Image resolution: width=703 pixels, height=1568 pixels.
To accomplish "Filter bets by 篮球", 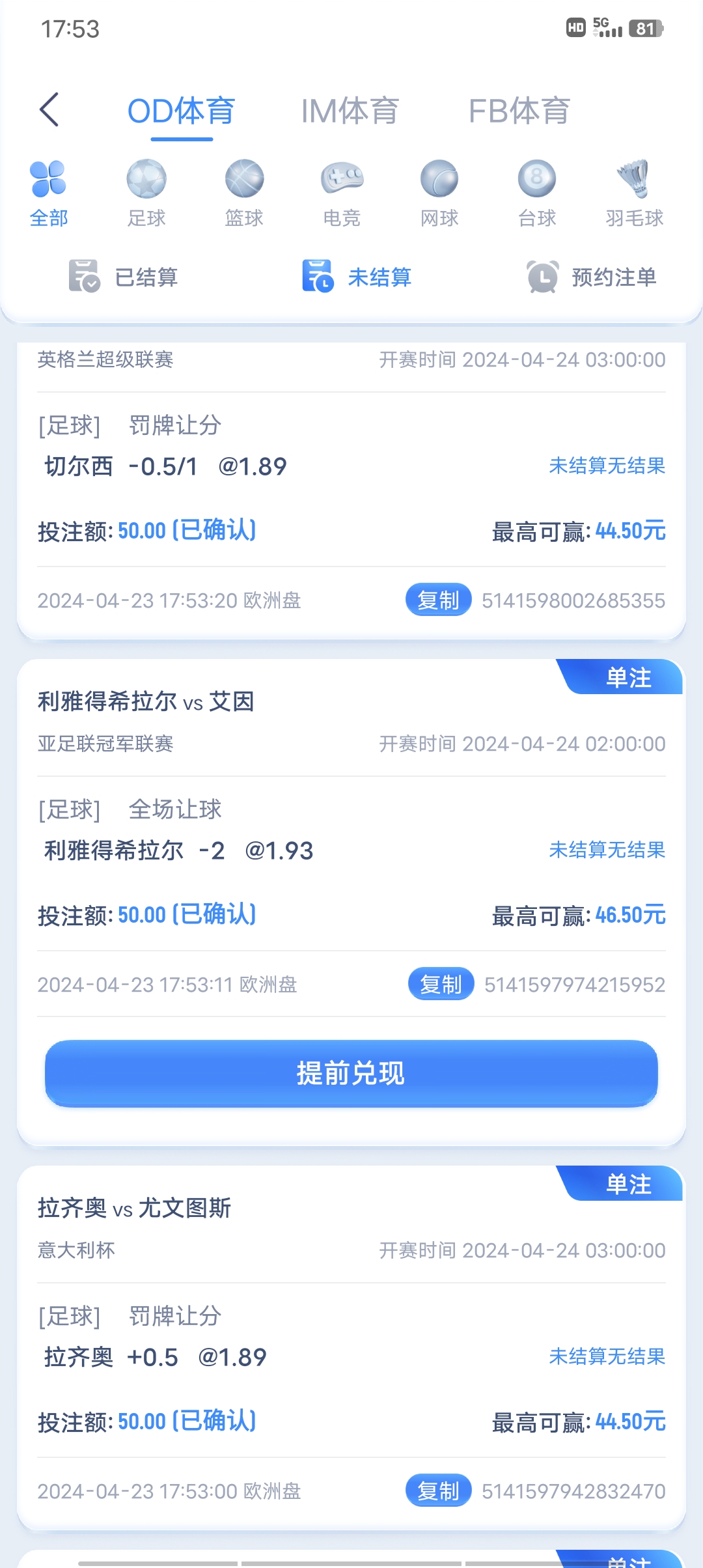I will tap(244, 193).
